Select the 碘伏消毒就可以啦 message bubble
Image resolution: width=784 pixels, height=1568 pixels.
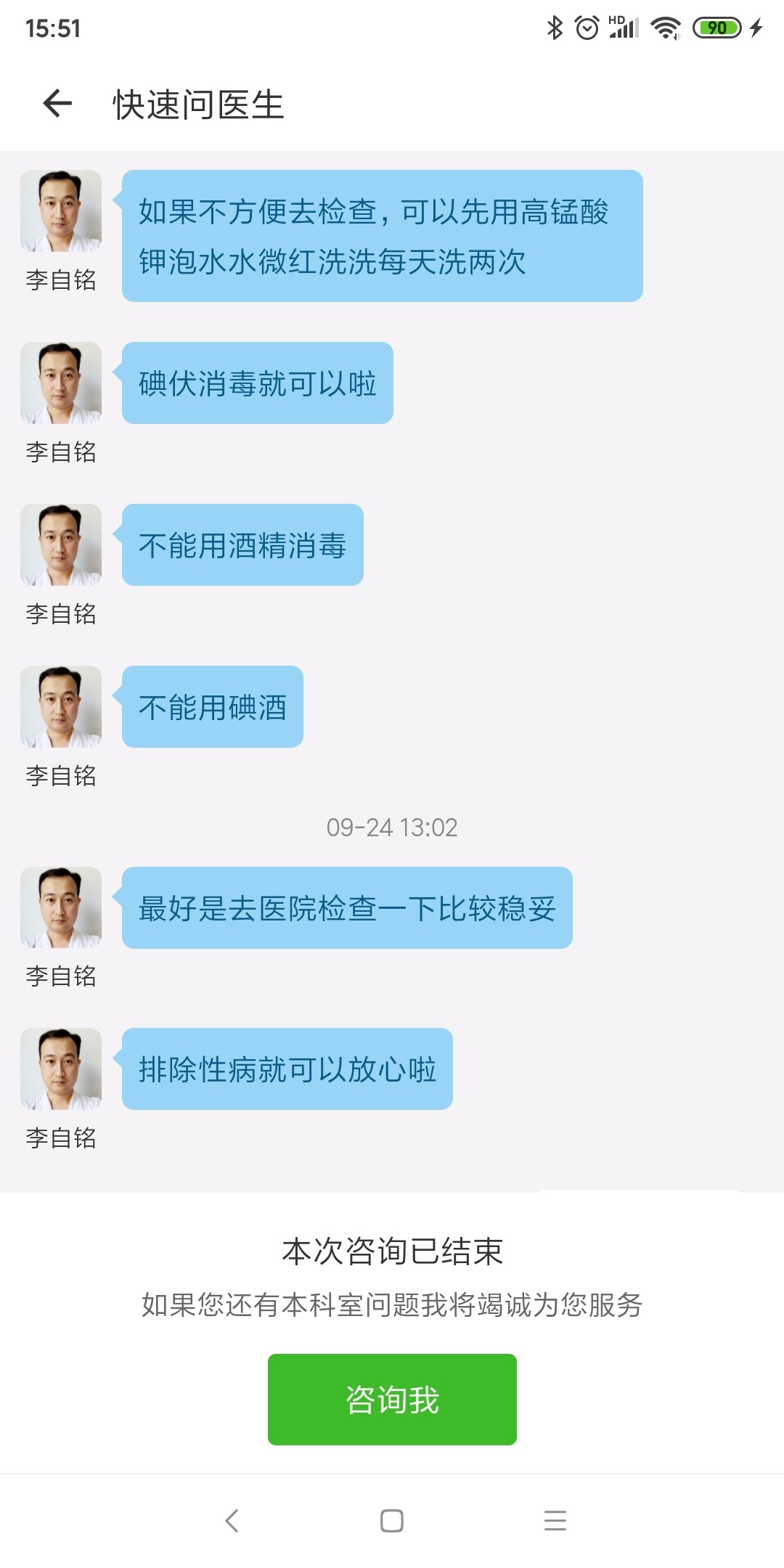(258, 383)
